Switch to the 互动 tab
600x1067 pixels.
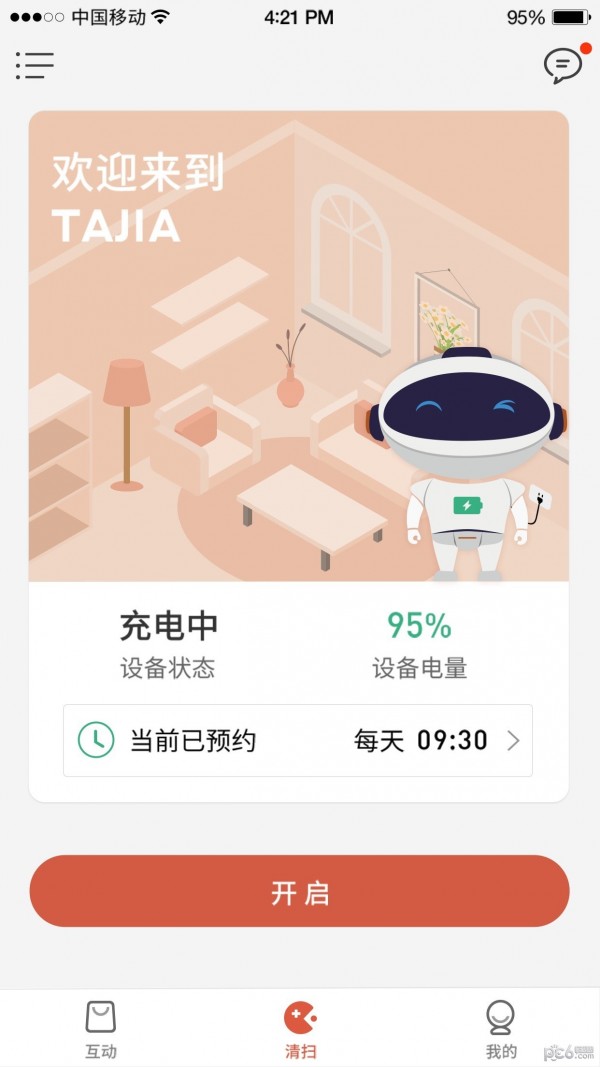pyautogui.click(x=101, y=1029)
